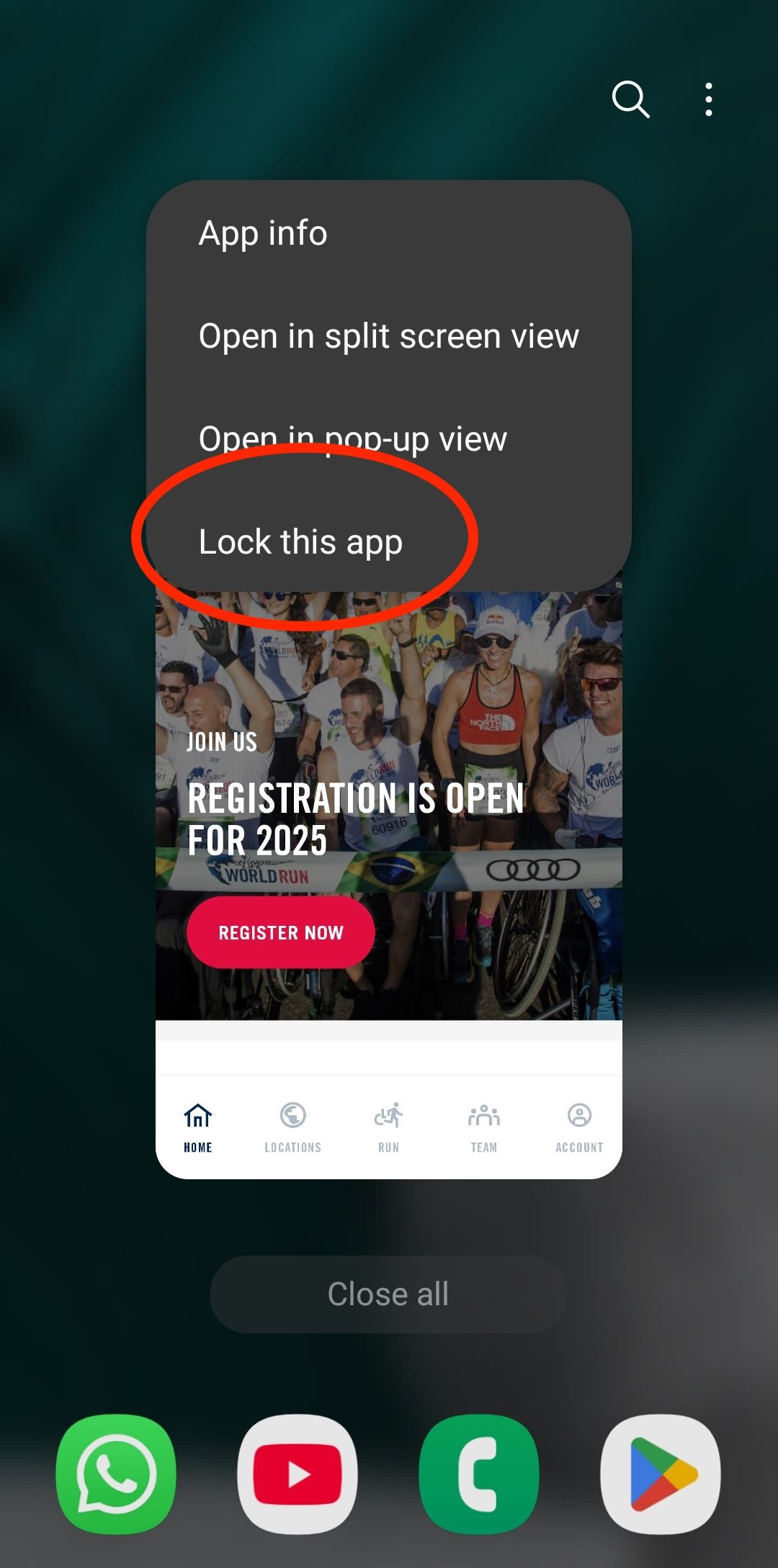
Task: Open the three-dot overflow menu
Action: pos(709,99)
